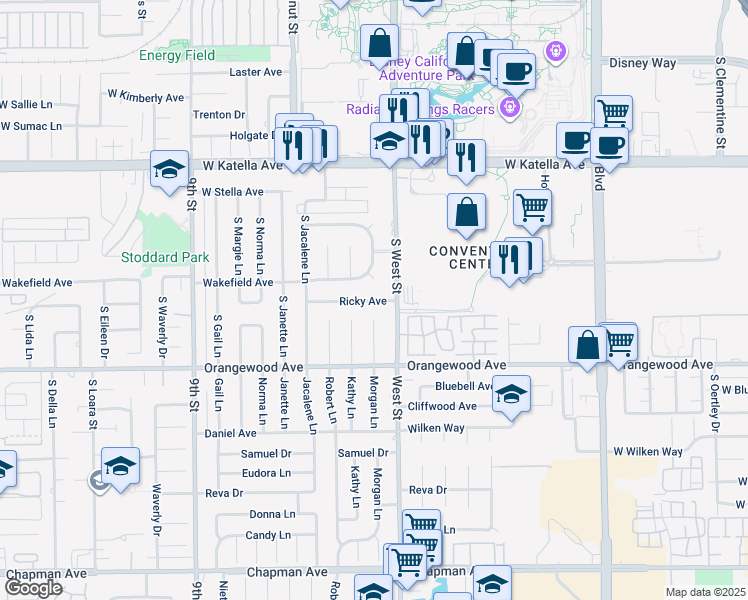Screen dimensions: 748x600
Task: Tap the school marker on W Katella Ave
Action: click(x=170, y=167)
